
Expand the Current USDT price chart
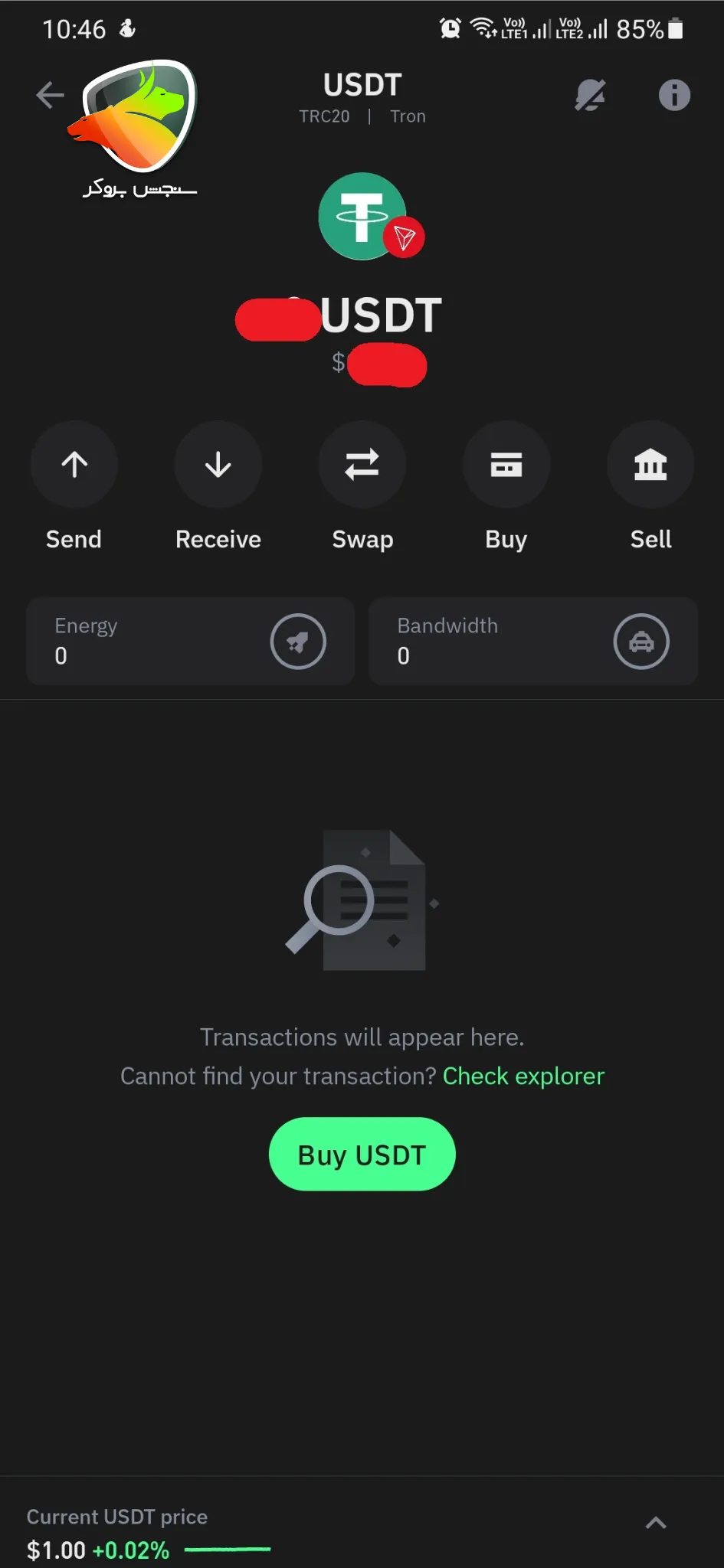(116, 1517)
